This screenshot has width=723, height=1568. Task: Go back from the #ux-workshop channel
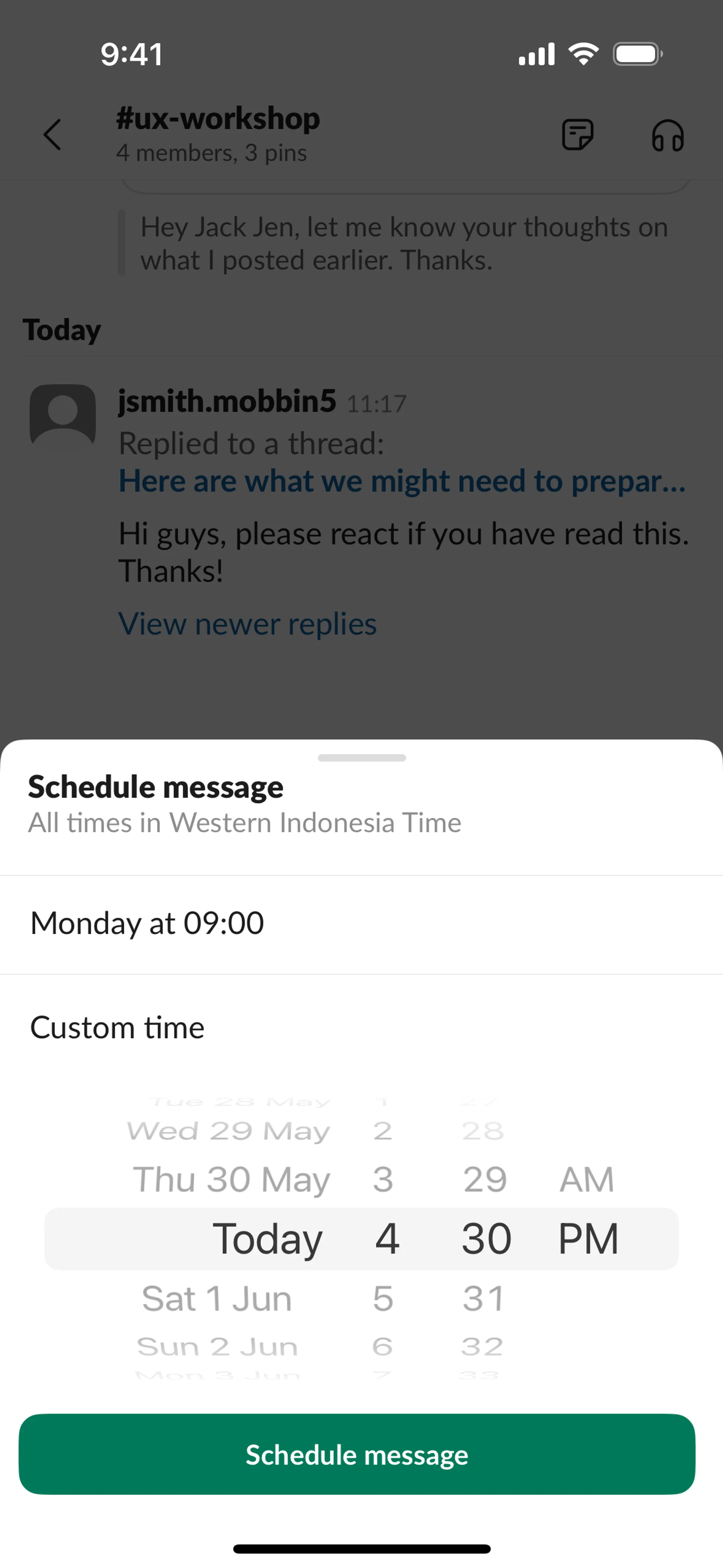click(52, 134)
